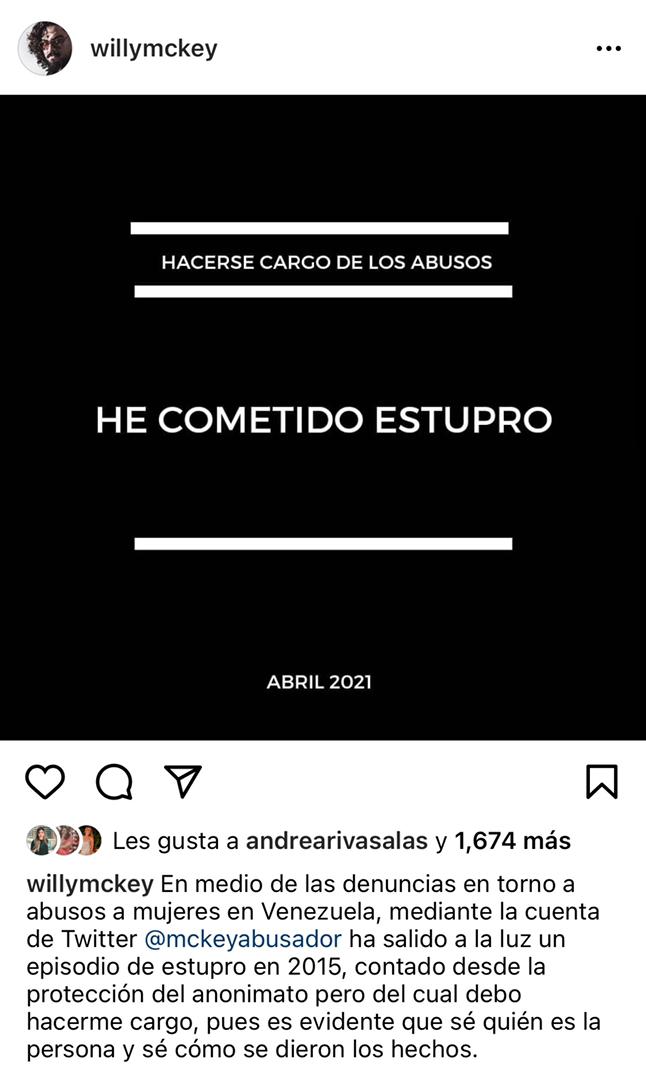
Task: Share the post via paper plane icon
Action: click(x=183, y=781)
